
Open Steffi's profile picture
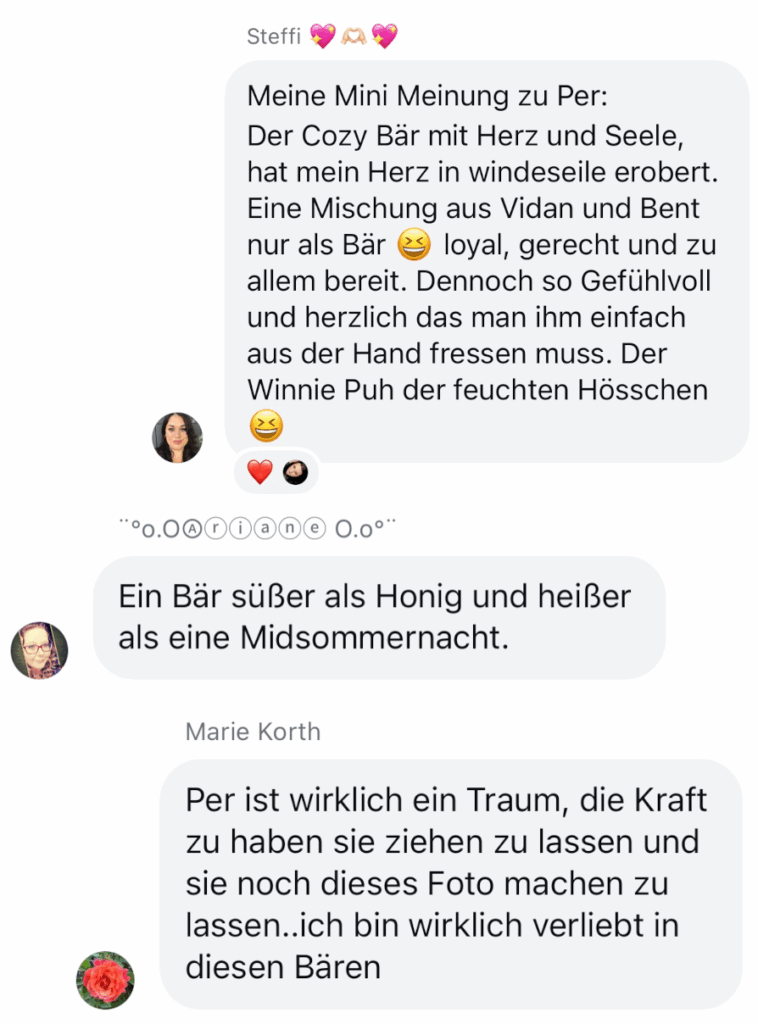(177, 438)
